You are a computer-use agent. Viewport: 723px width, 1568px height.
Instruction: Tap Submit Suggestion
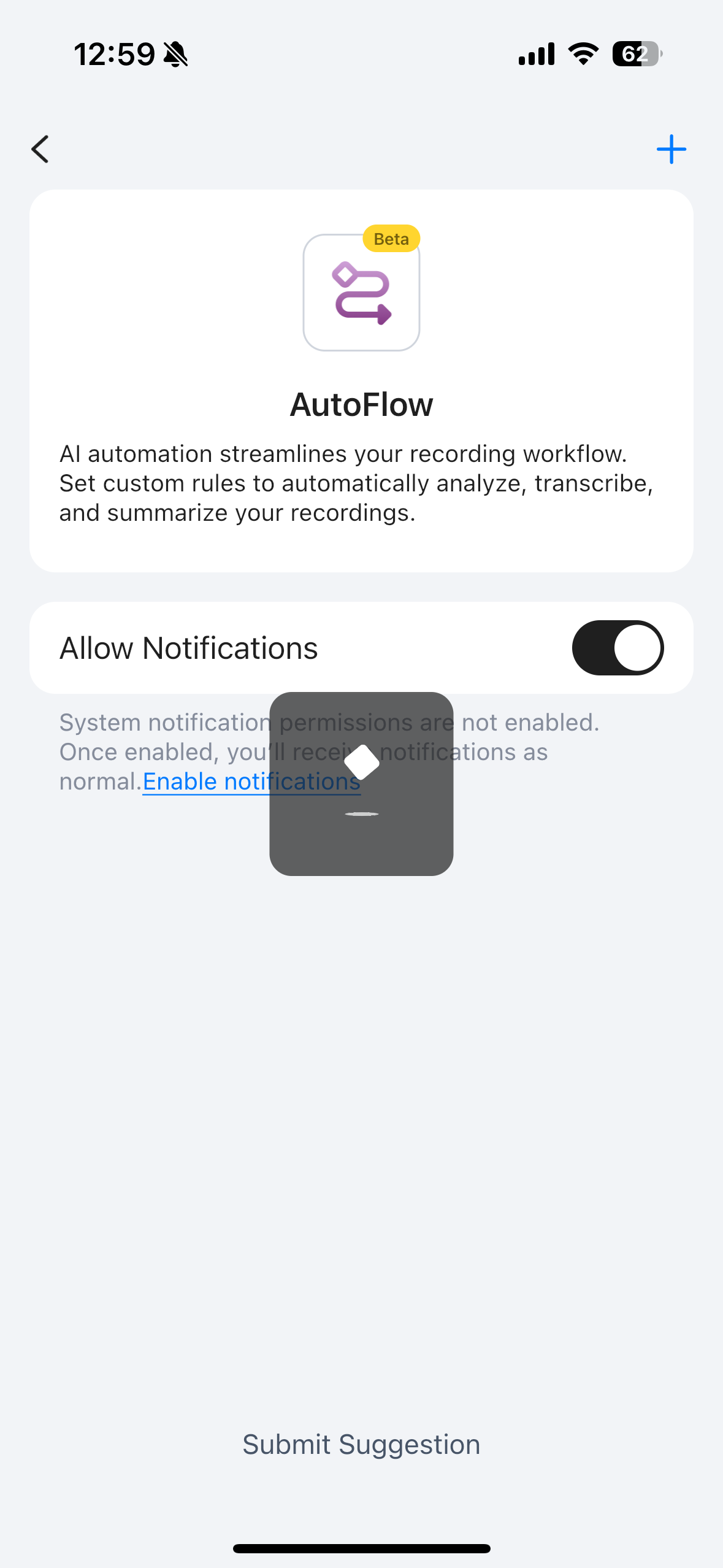tap(361, 1444)
